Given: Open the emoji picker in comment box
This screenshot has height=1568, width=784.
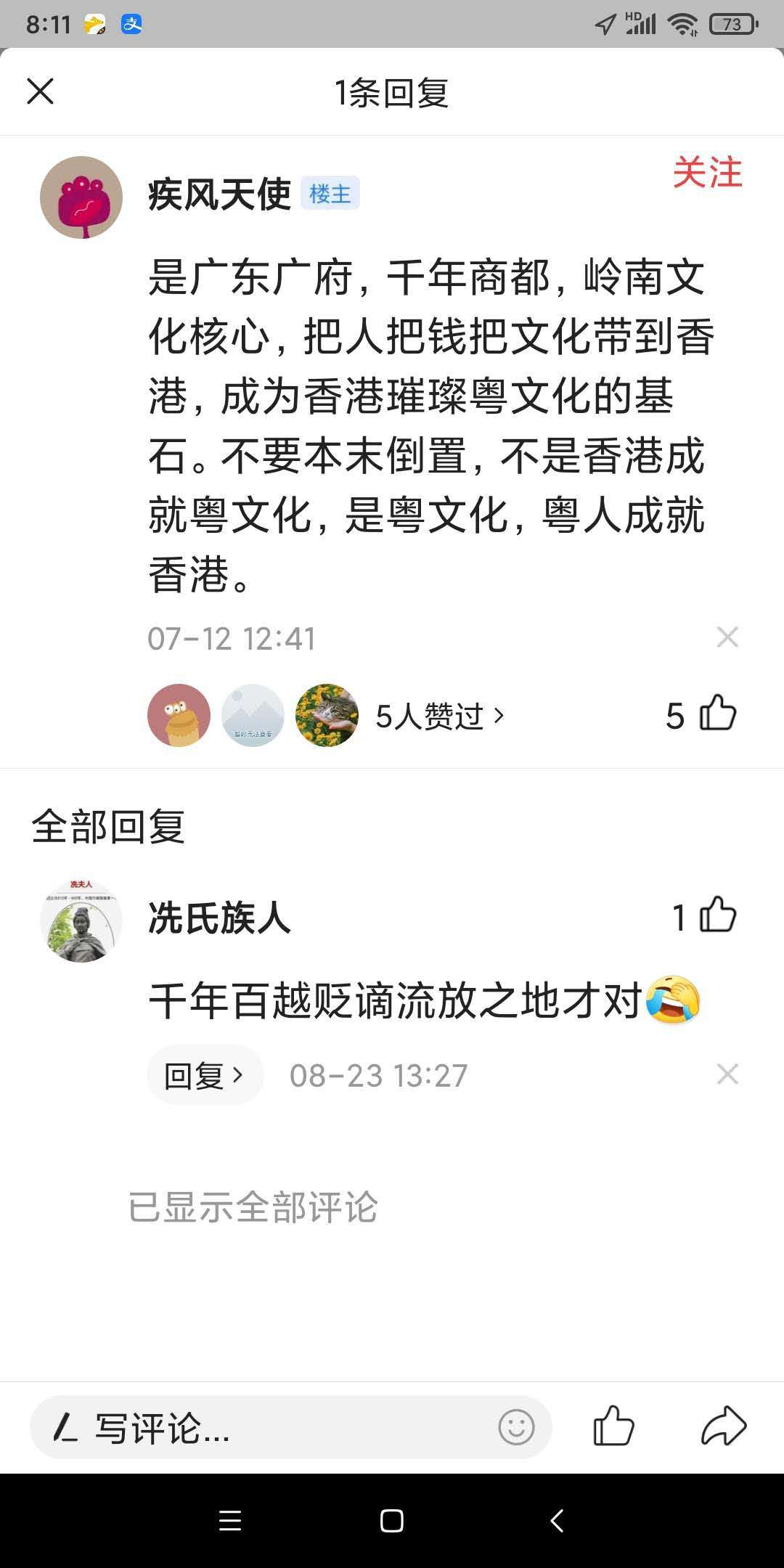Looking at the screenshot, I should pos(516,1428).
